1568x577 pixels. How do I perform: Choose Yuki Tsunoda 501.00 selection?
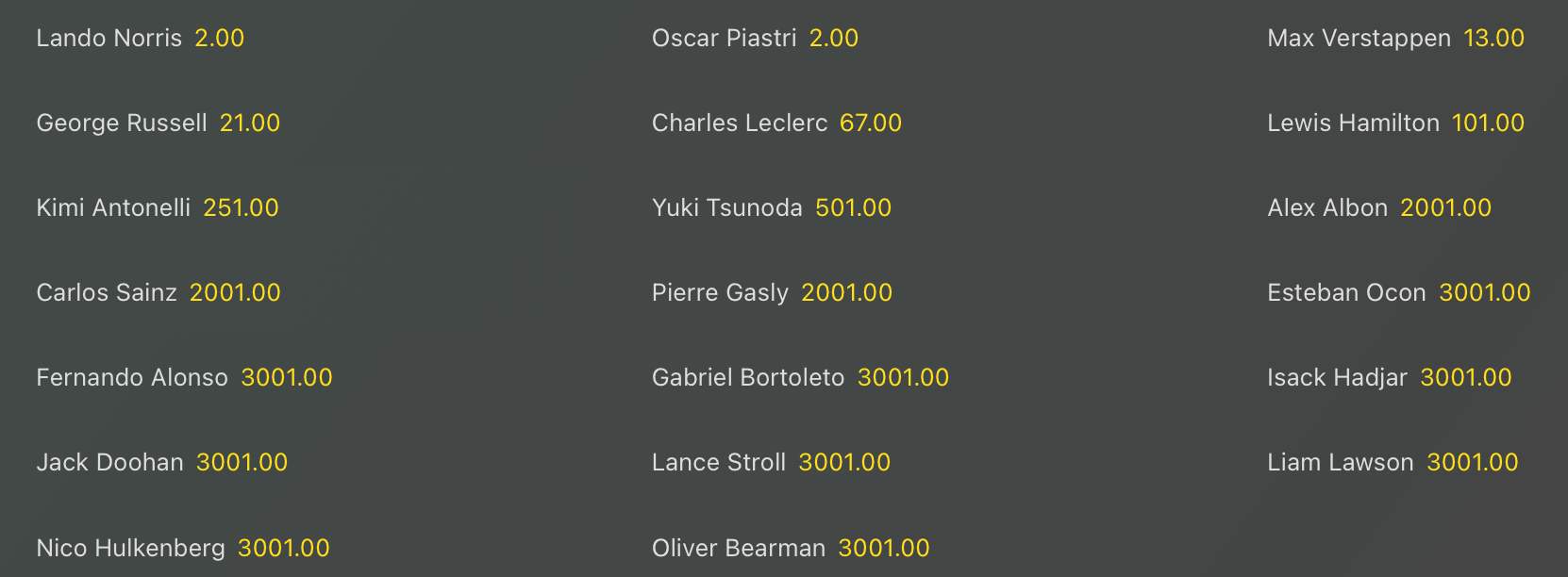click(771, 208)
